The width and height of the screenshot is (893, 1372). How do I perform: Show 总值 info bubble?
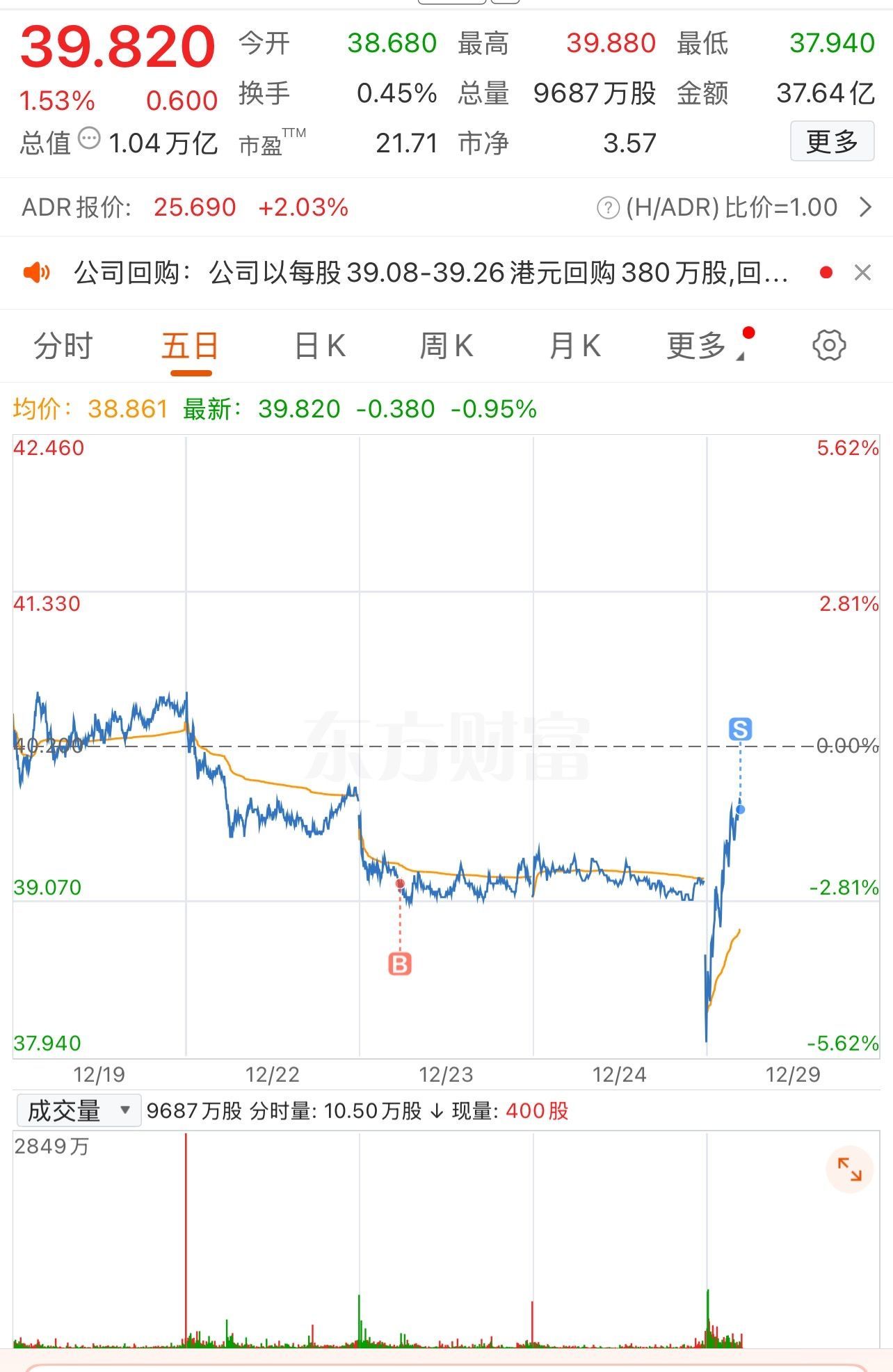pos(89,139)
